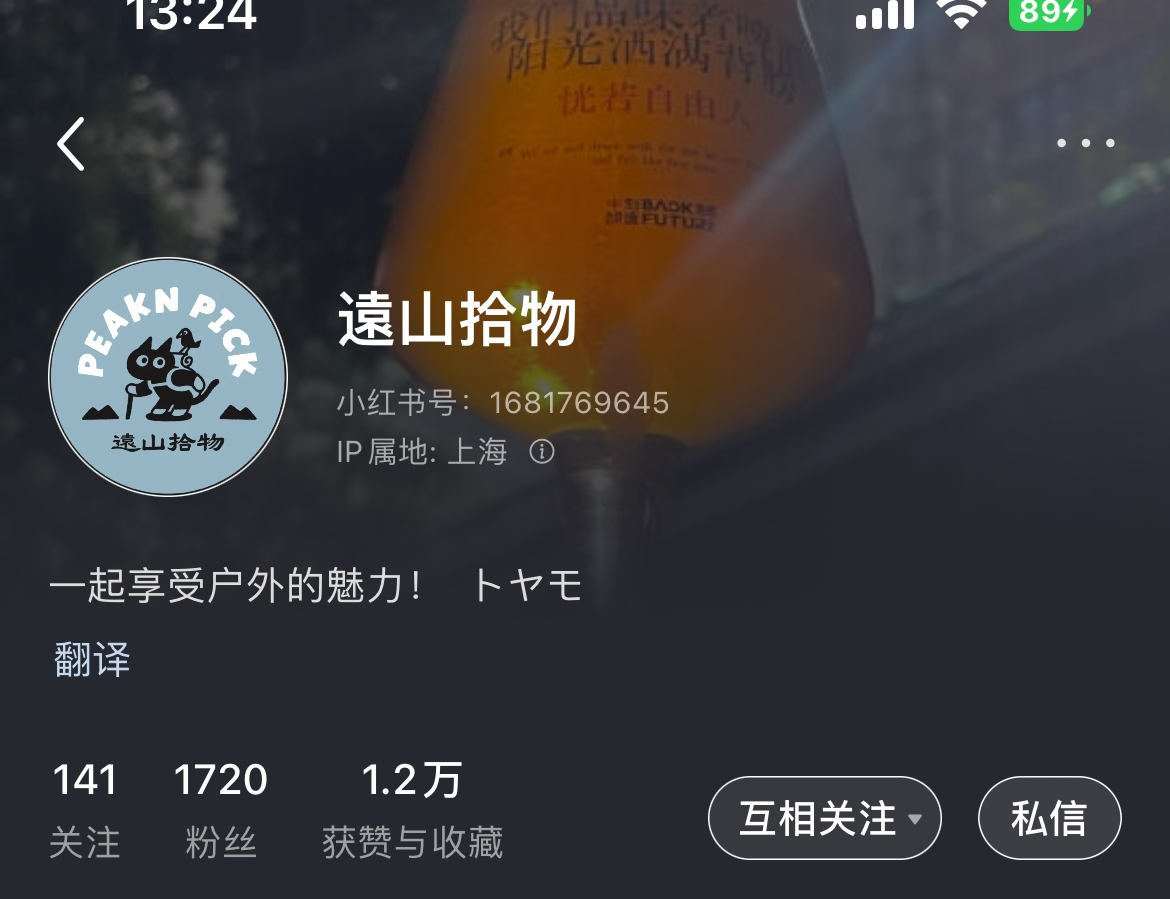Screen dimensions: 1170x899
Task: Expand the 互相关注 follow options
Action: pos(825,818)
